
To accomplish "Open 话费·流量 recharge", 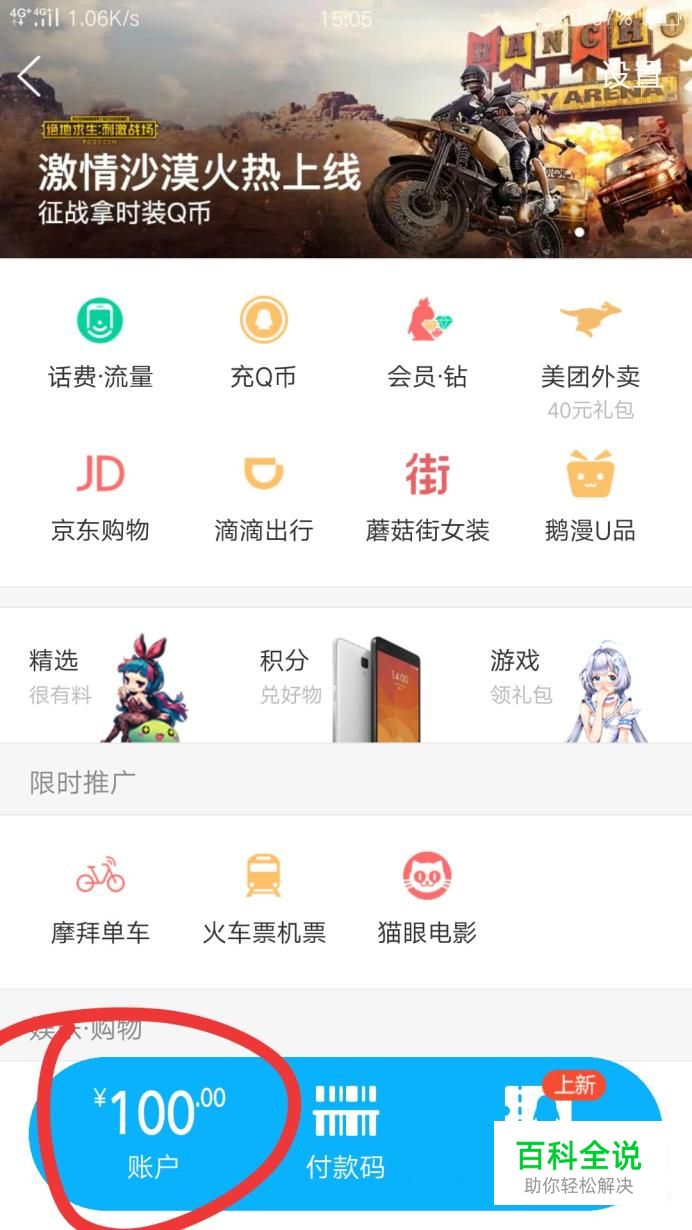I will 100,343.
